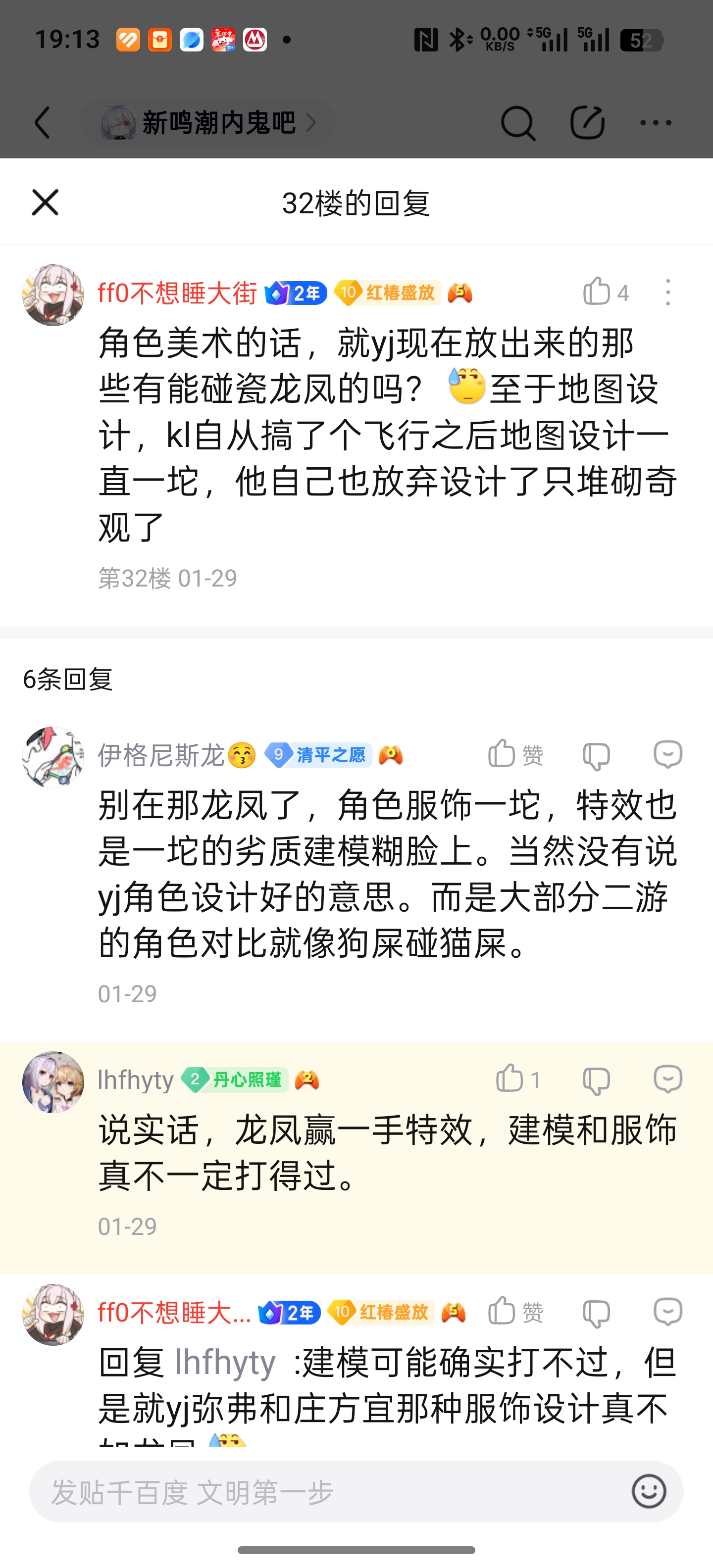The width and height of the screenshot is (713, 1568).
Task: Dislike 伊格尼斯龙's reply
Action: [596, 756]
